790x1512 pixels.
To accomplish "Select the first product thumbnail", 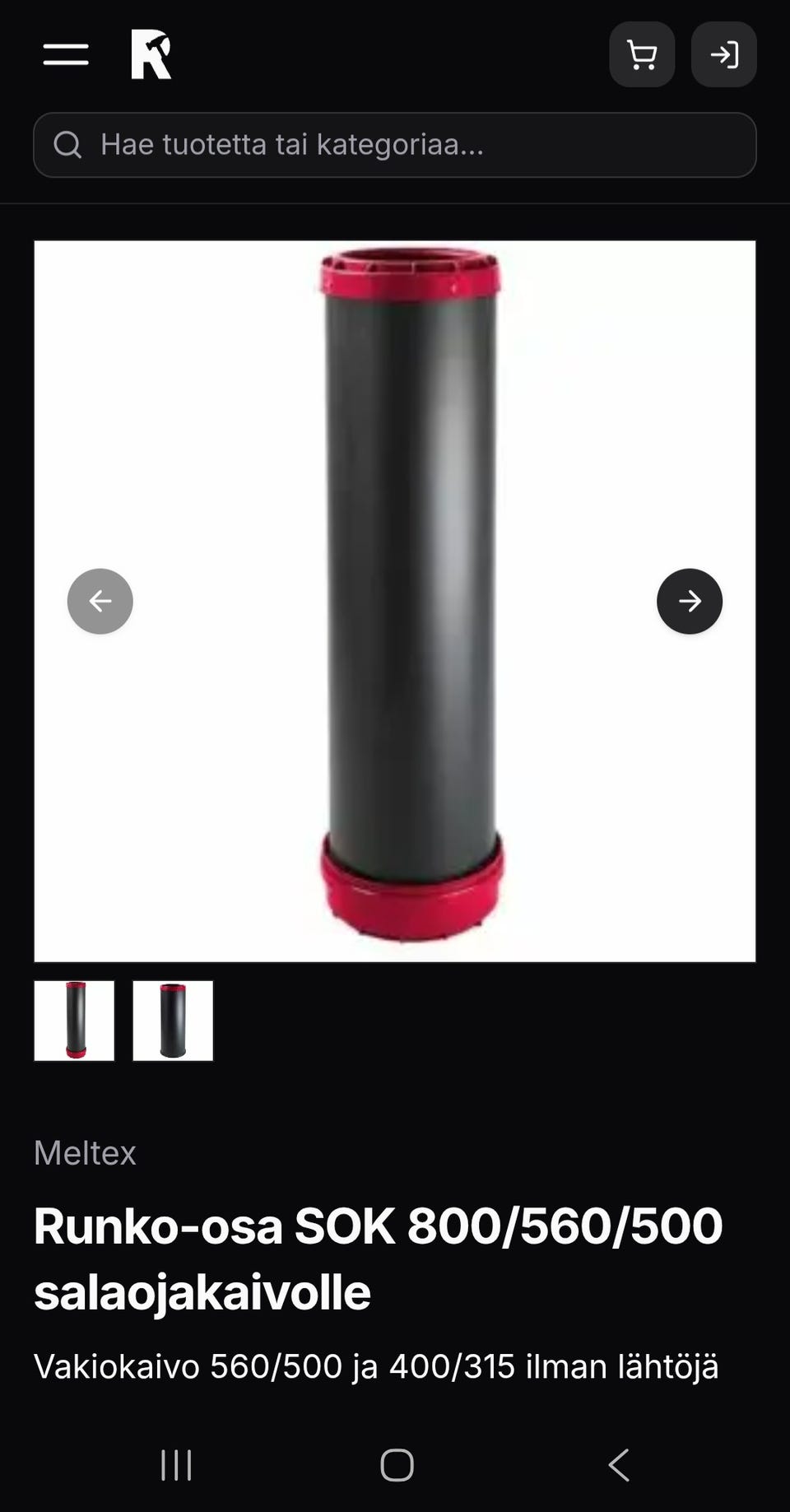I will [74, 1021].
